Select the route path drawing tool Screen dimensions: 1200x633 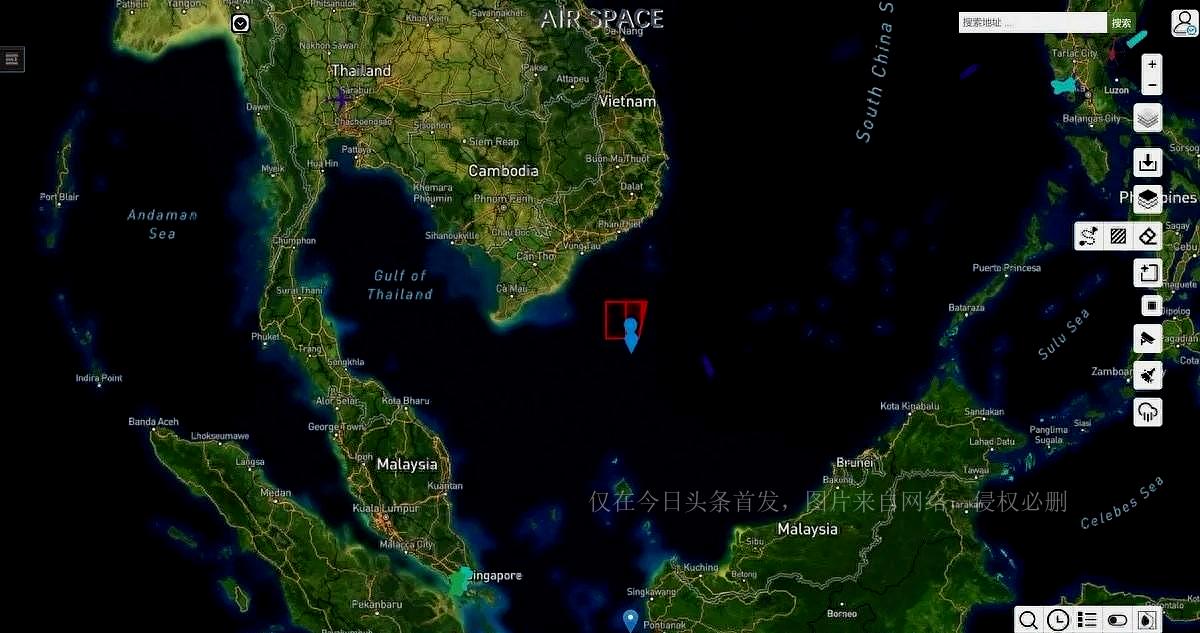click(x=1089, y=236)
